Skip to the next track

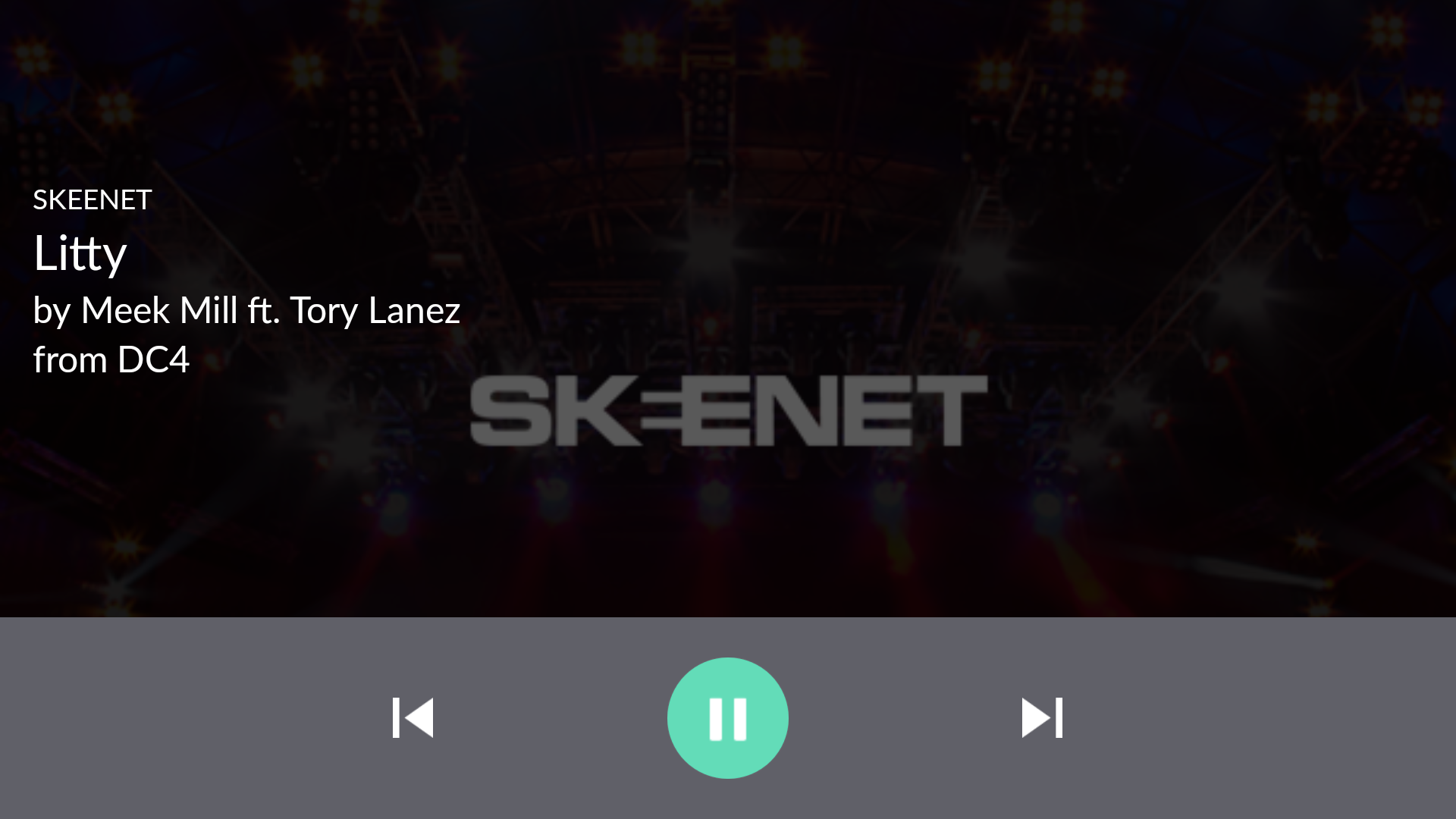(1042, 717)
